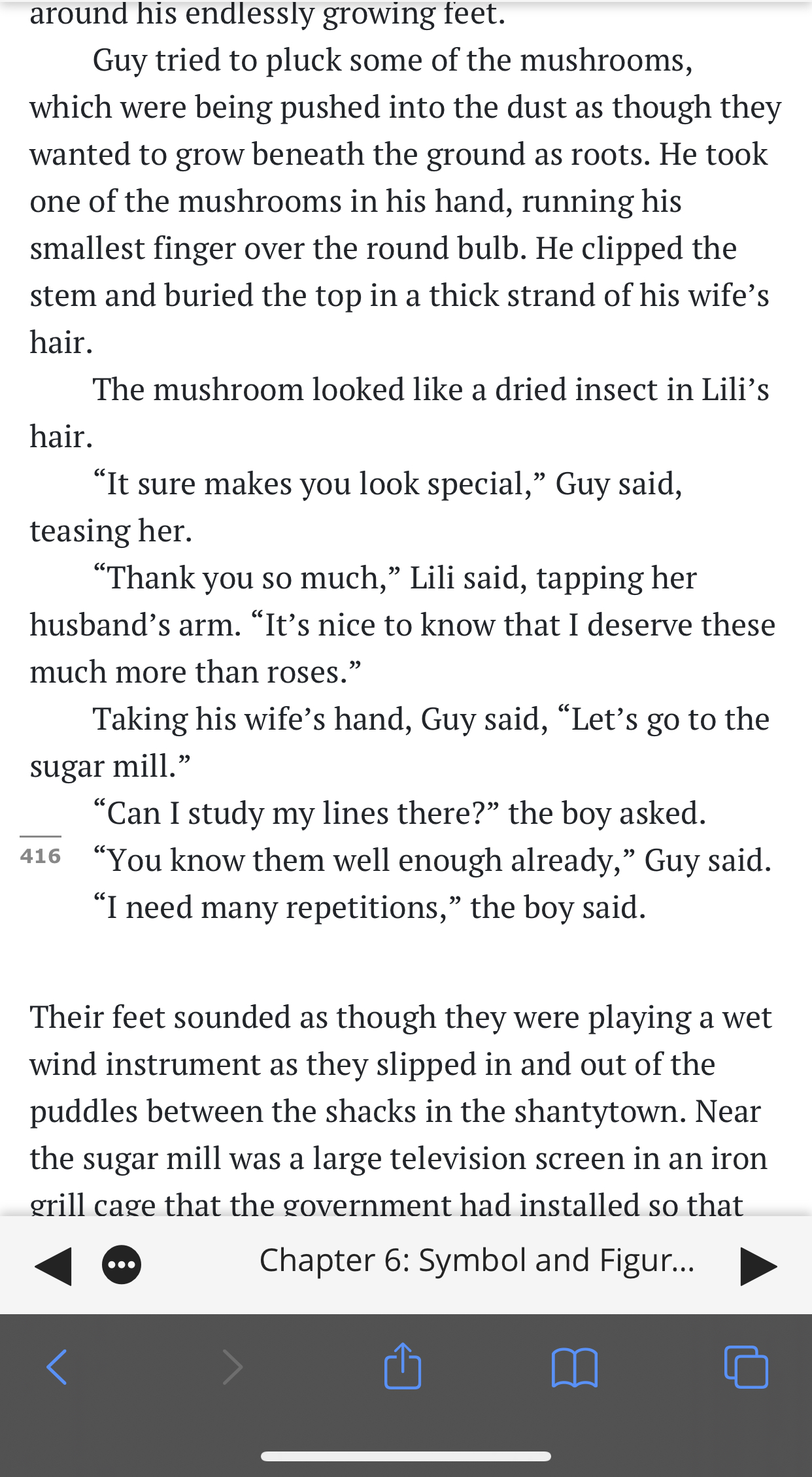Show open Safari tabs
812x1477 pixels.
point(746,1367)
